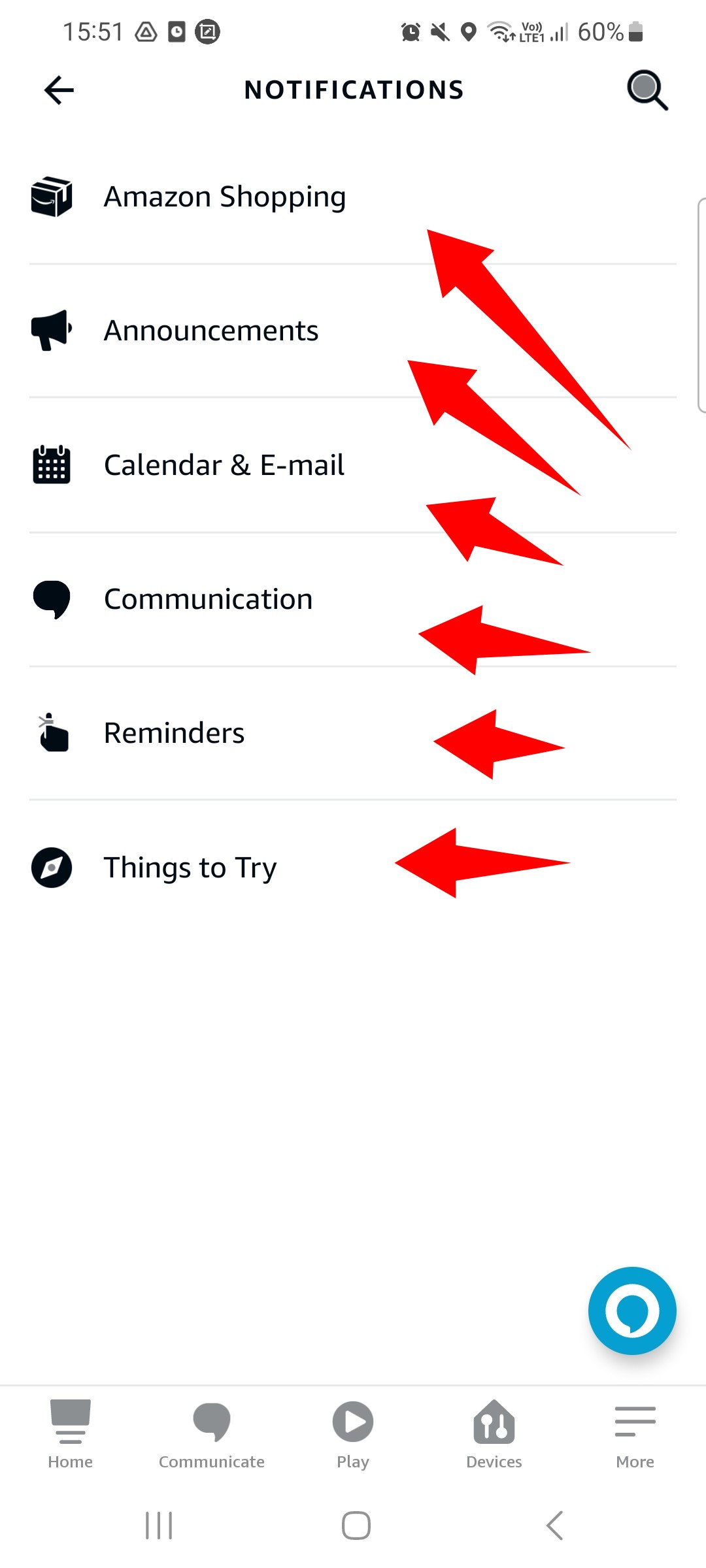706x1568 pixels.
Task: Select Calendar & E-mail notifications
Action: (x=353, y=465)
